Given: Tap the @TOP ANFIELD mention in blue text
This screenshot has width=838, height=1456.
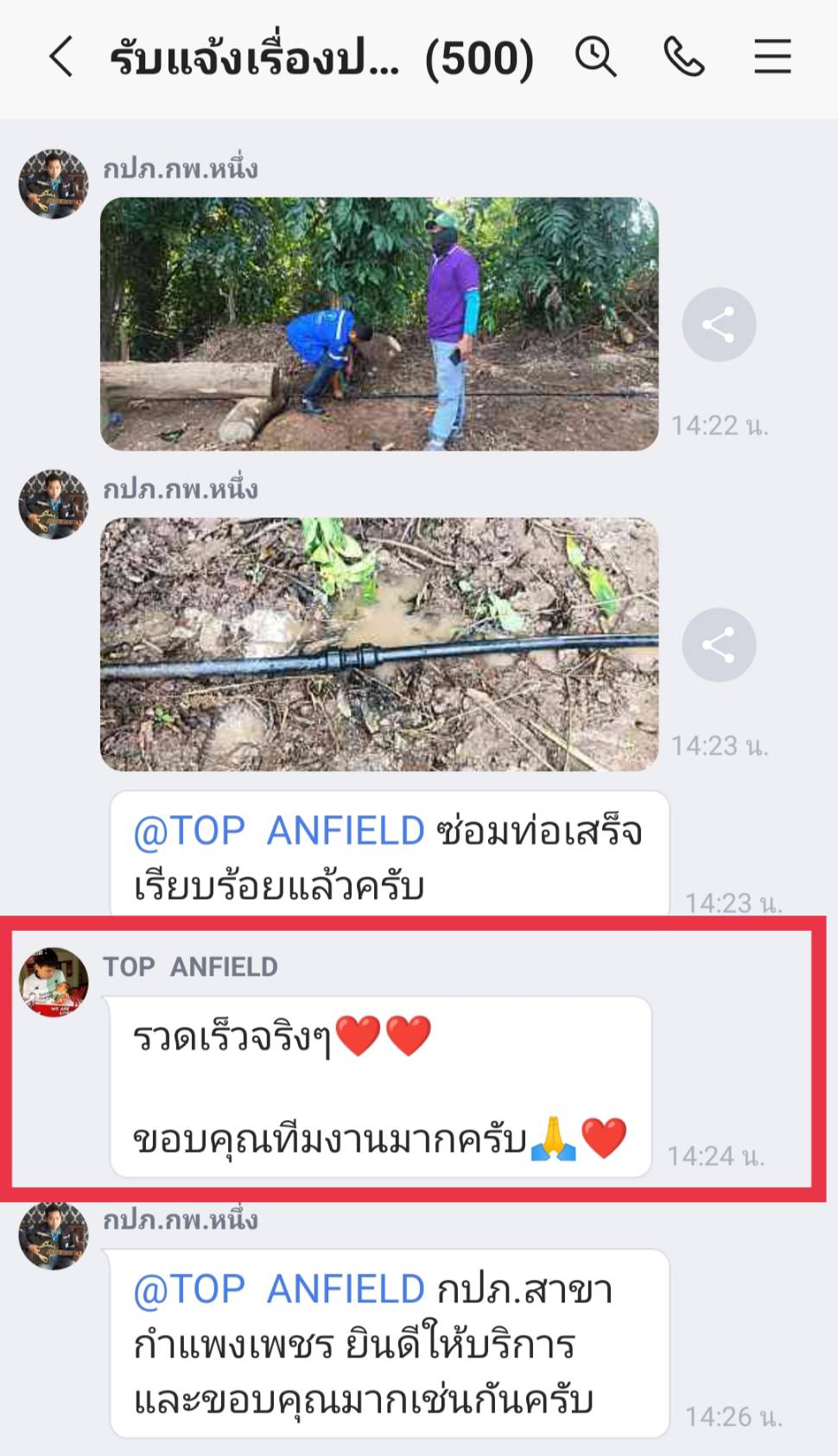Looking at the screenshot, I should tap(276, 832).
